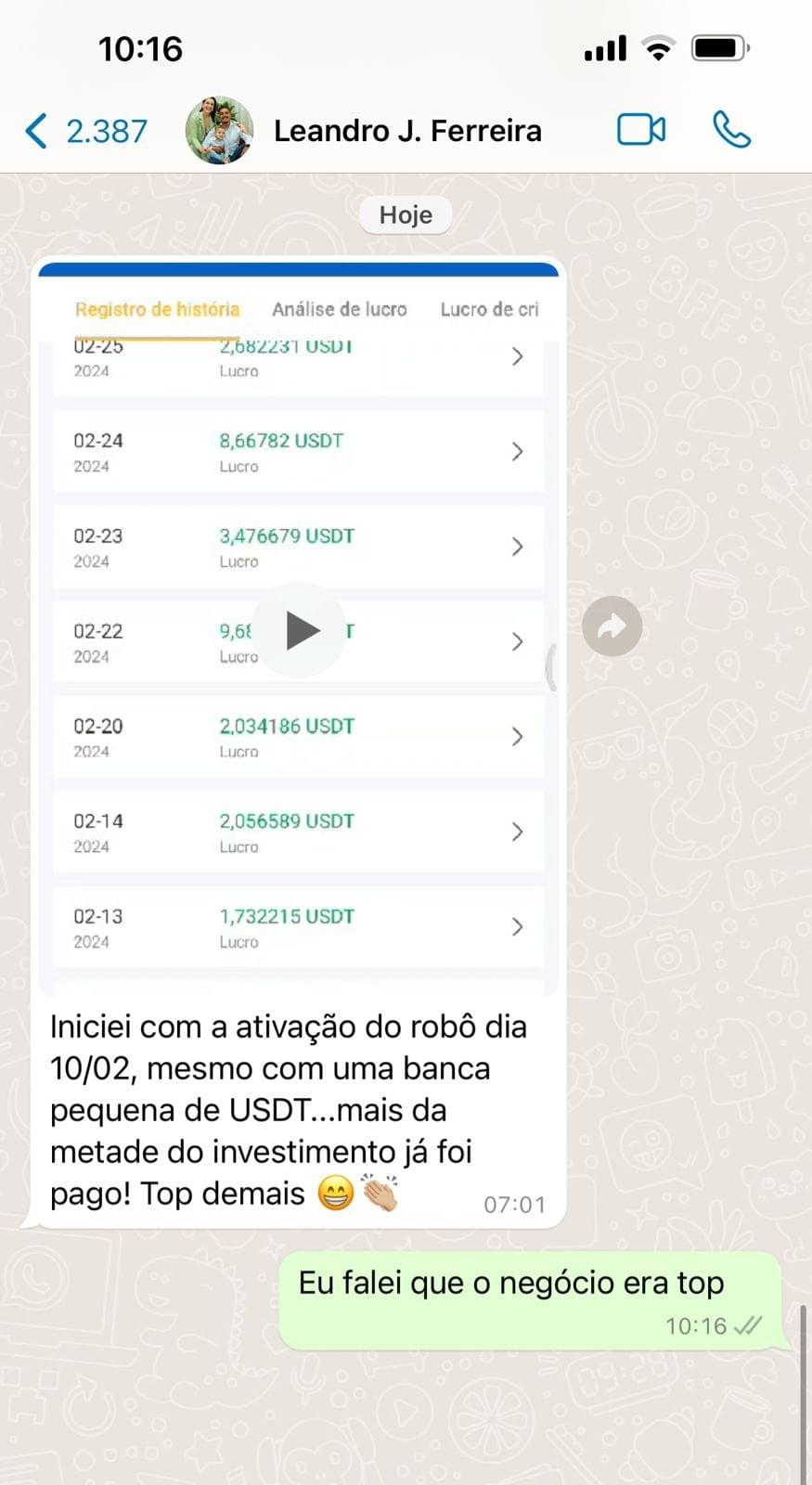Open Leandro J. Ferreira's profile photo
The image size is (812, 1485).
click(219, 131)
